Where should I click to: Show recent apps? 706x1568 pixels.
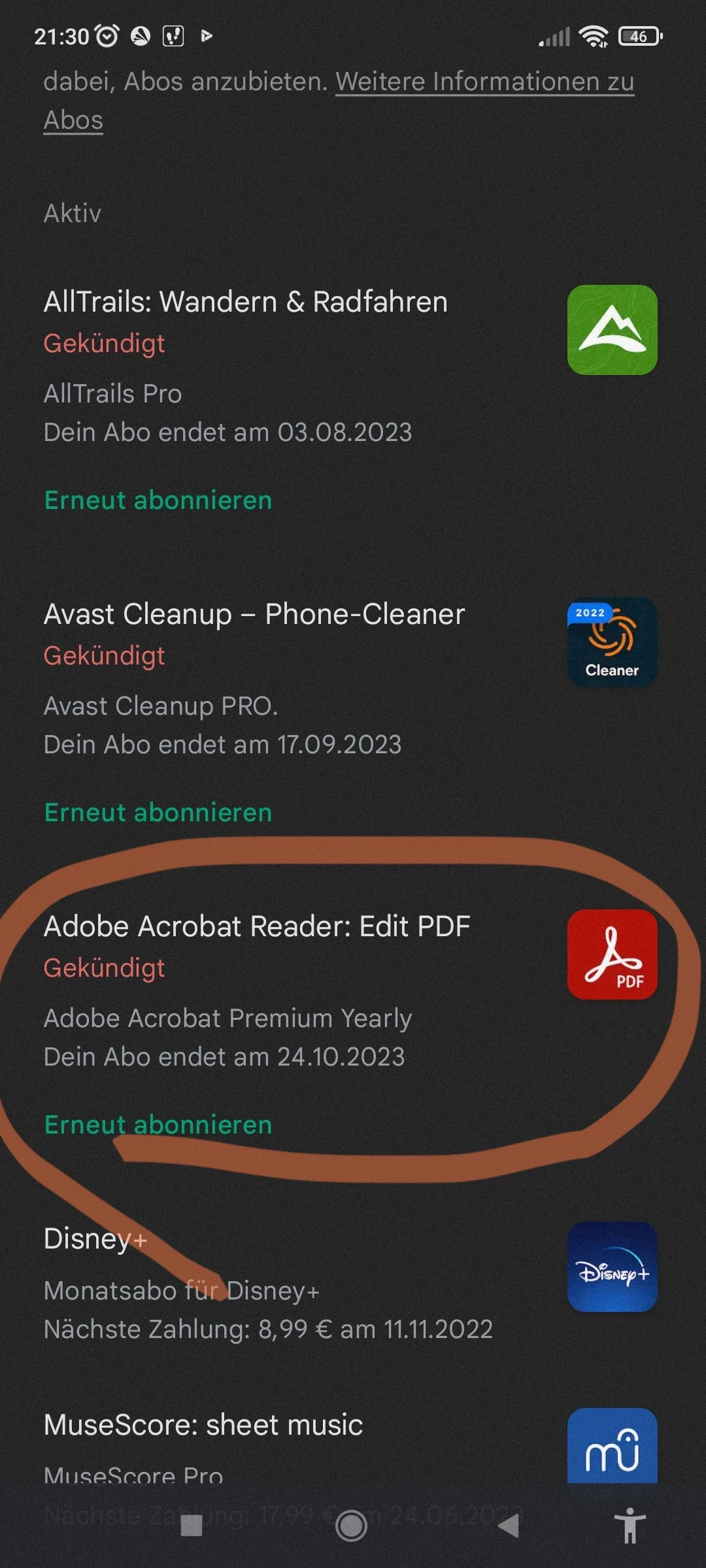(x=192, y=1526)
